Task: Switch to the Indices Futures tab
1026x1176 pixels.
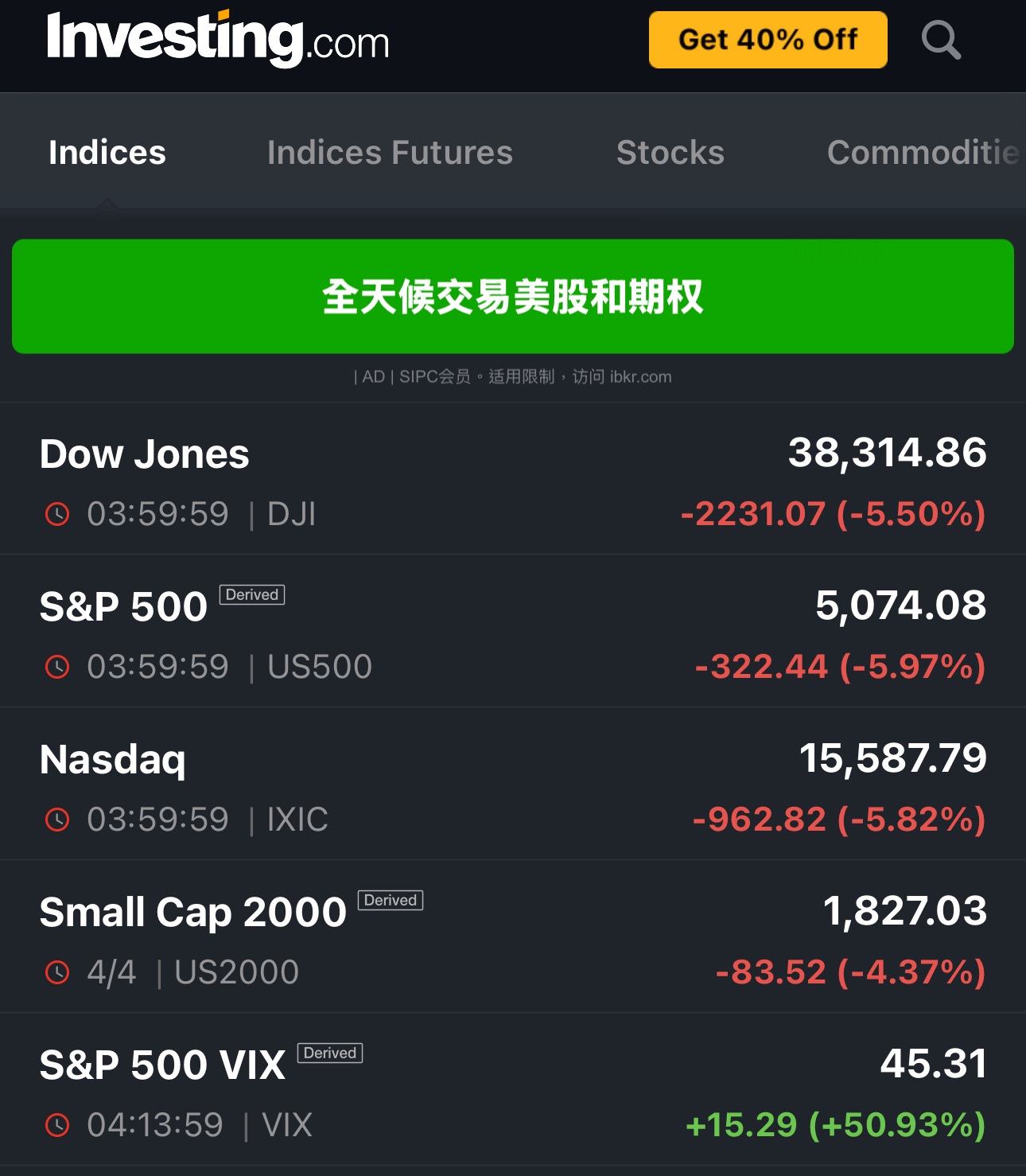Action: pyautogui.click(x=390, y=153)
